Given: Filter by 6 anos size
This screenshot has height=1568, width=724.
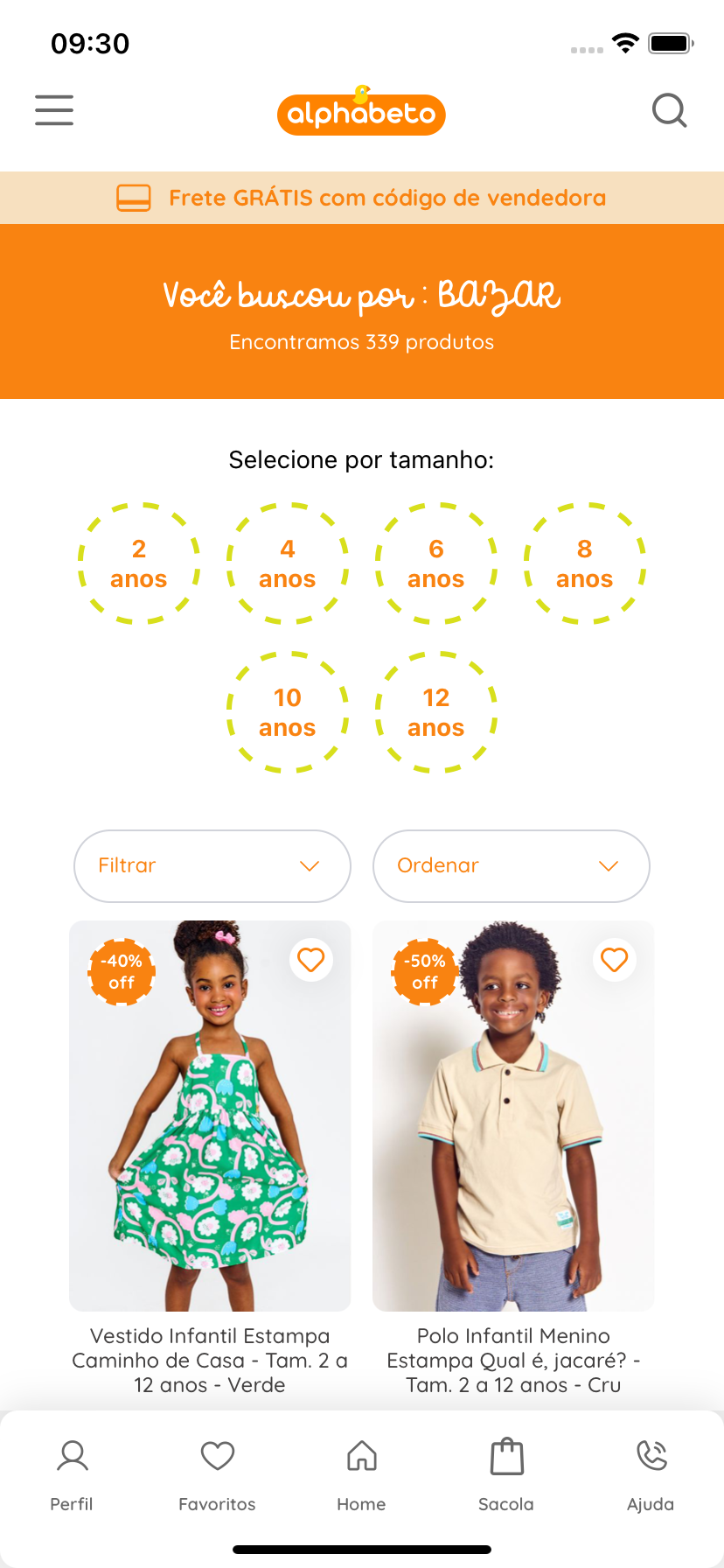Looking at the screenshot, I should tap(436, 563).
